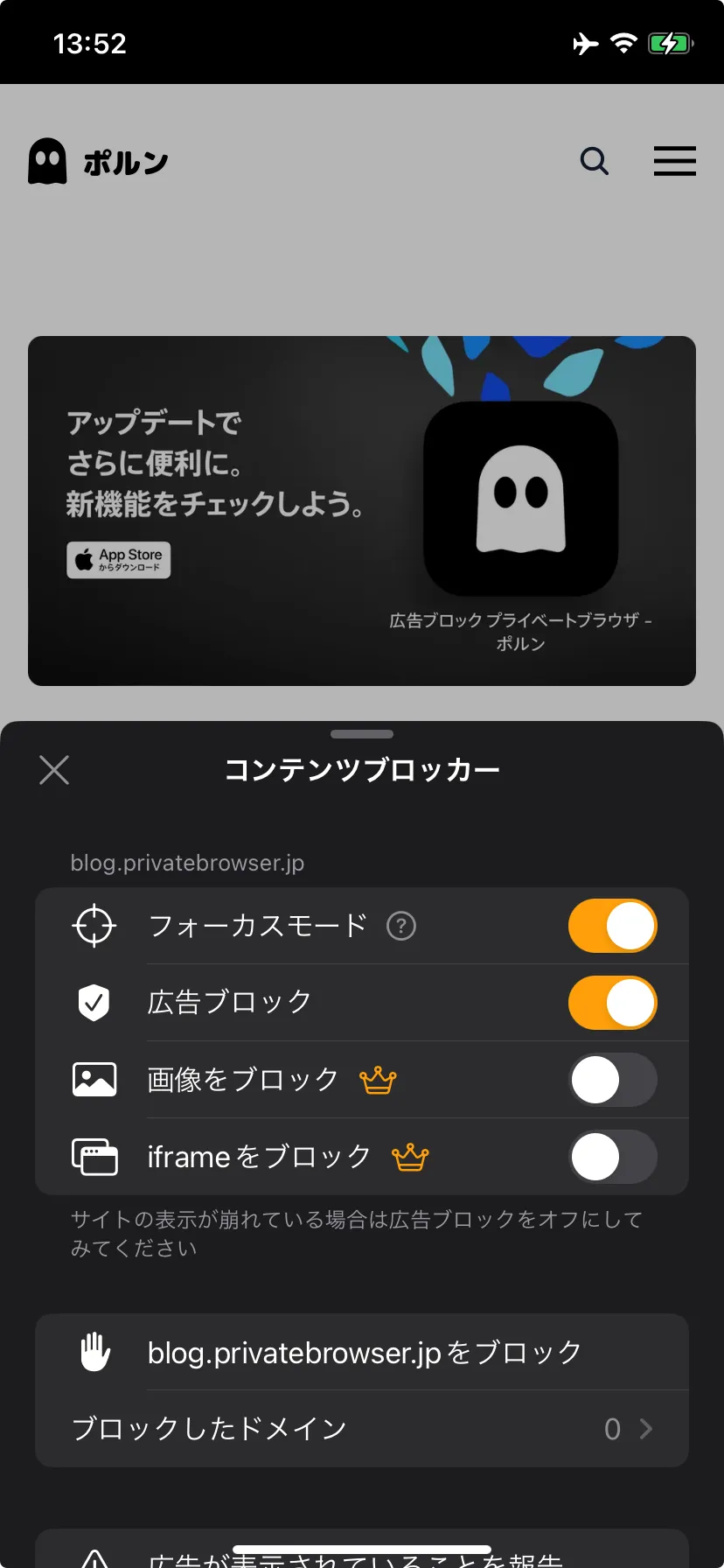Image resolution: width=724 pixels, height=1568 pixels.
Task: Turn off the フォーカスモード switch
Action: point(612,926)
